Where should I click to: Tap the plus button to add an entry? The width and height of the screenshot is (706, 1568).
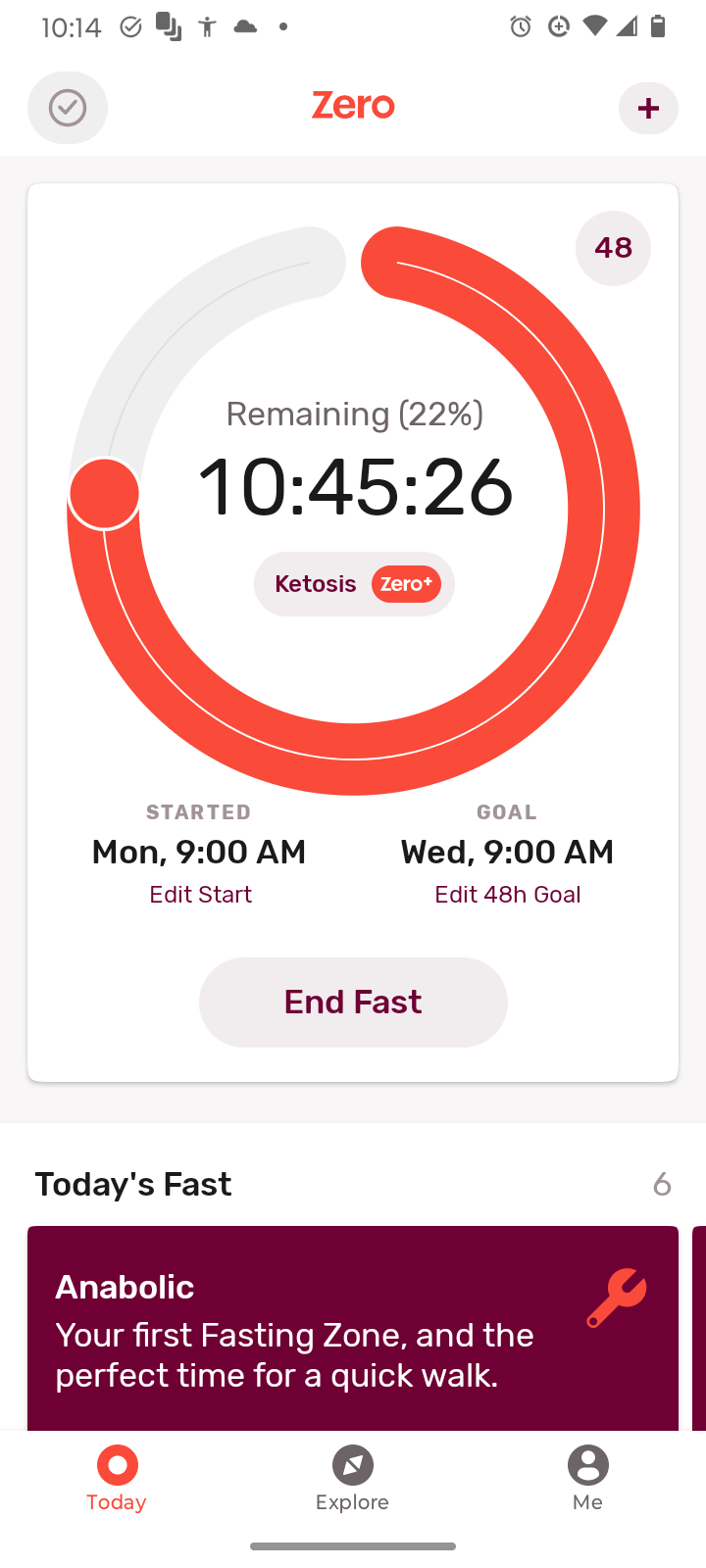648,108
